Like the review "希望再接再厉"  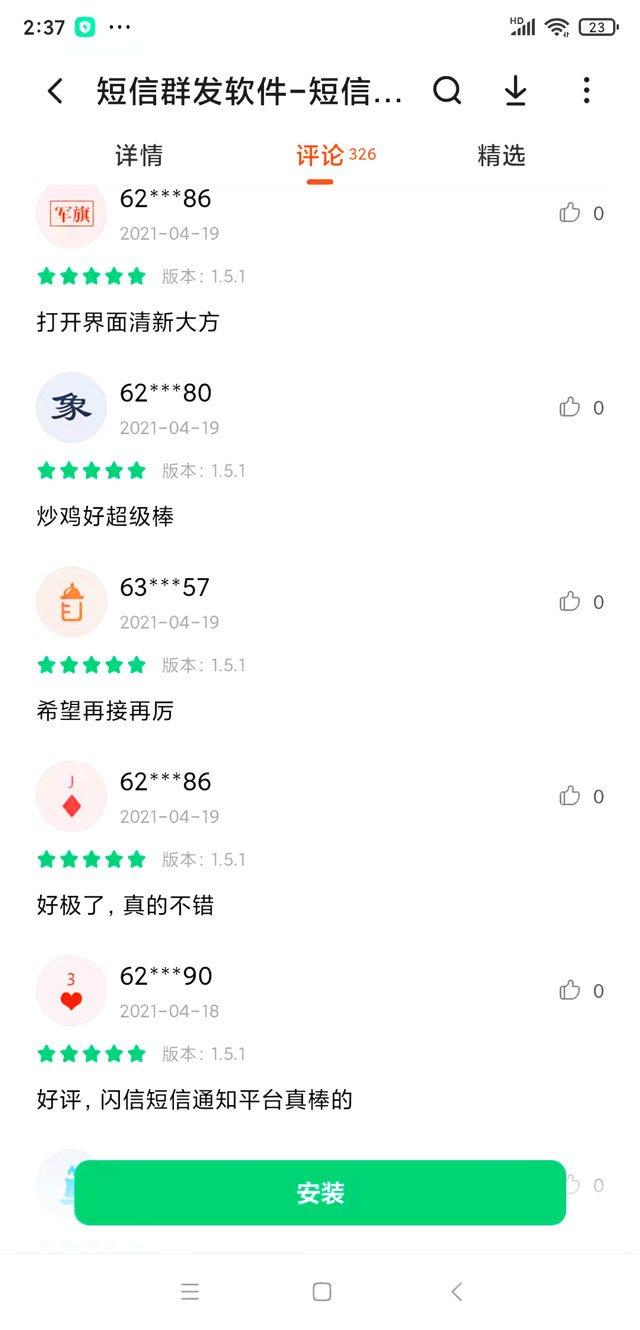(570, 602)
